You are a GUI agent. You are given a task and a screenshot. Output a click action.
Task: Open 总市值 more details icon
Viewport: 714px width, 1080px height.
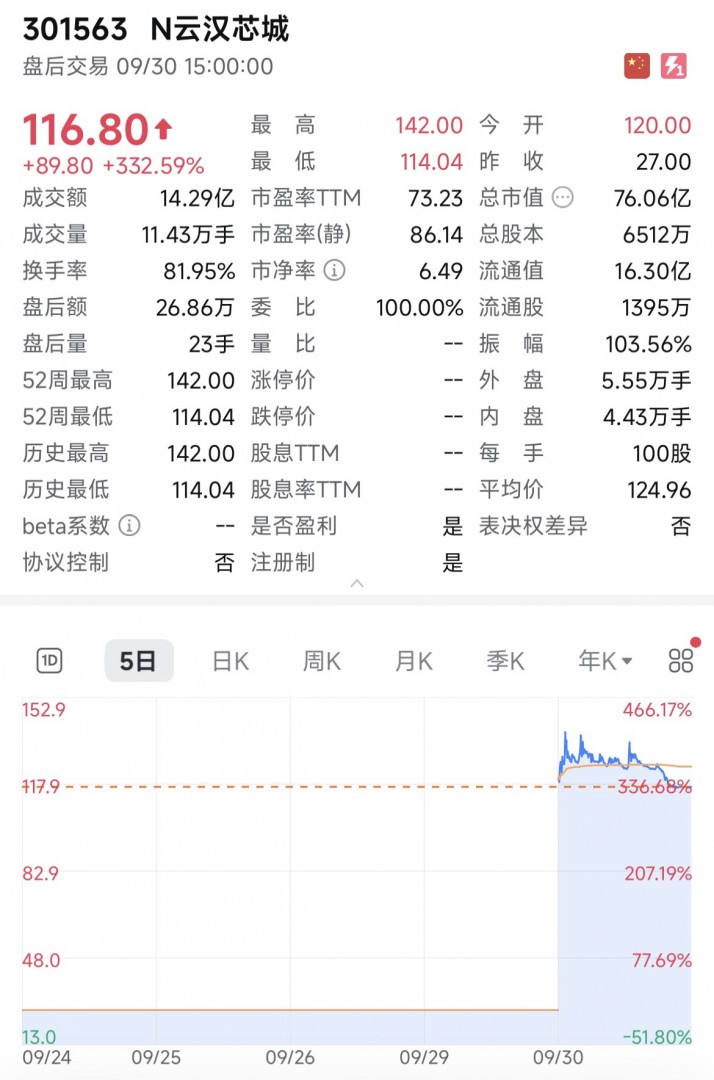click(x=563, y=198)
